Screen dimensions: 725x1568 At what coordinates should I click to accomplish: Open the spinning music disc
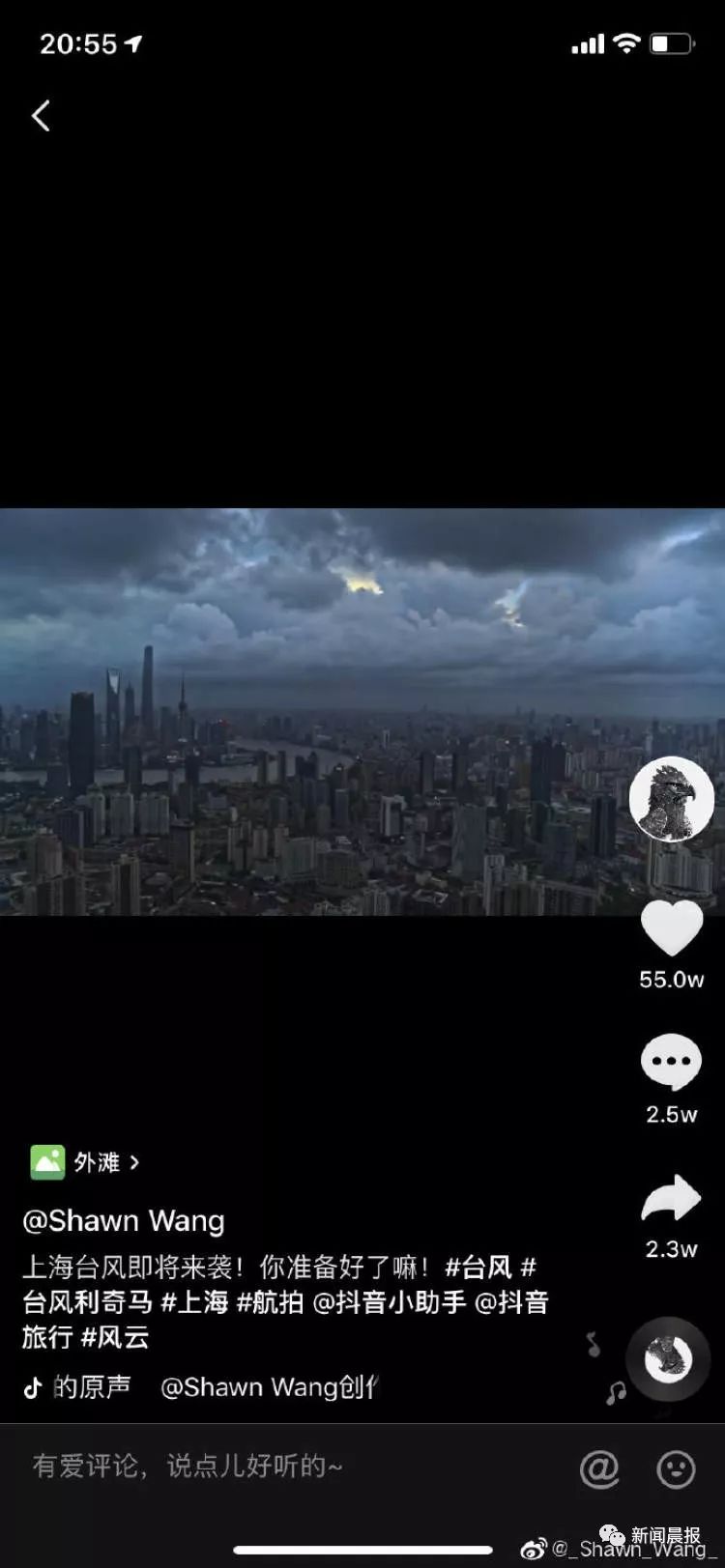pos(668,1358)
